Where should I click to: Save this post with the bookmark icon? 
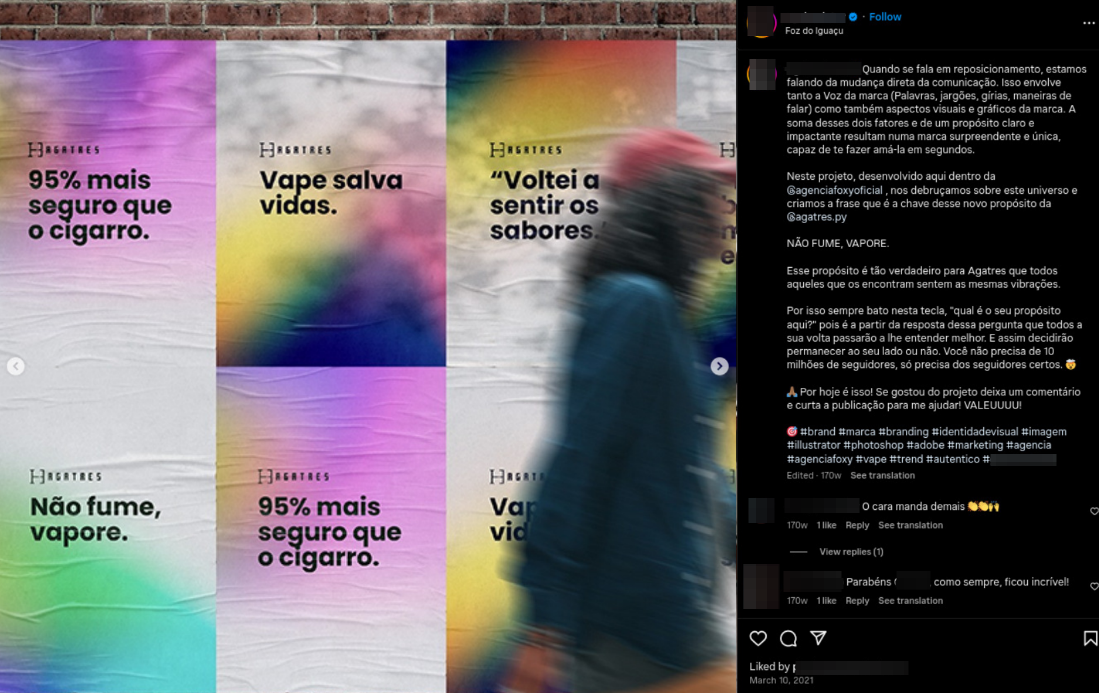coord(1090,638)
